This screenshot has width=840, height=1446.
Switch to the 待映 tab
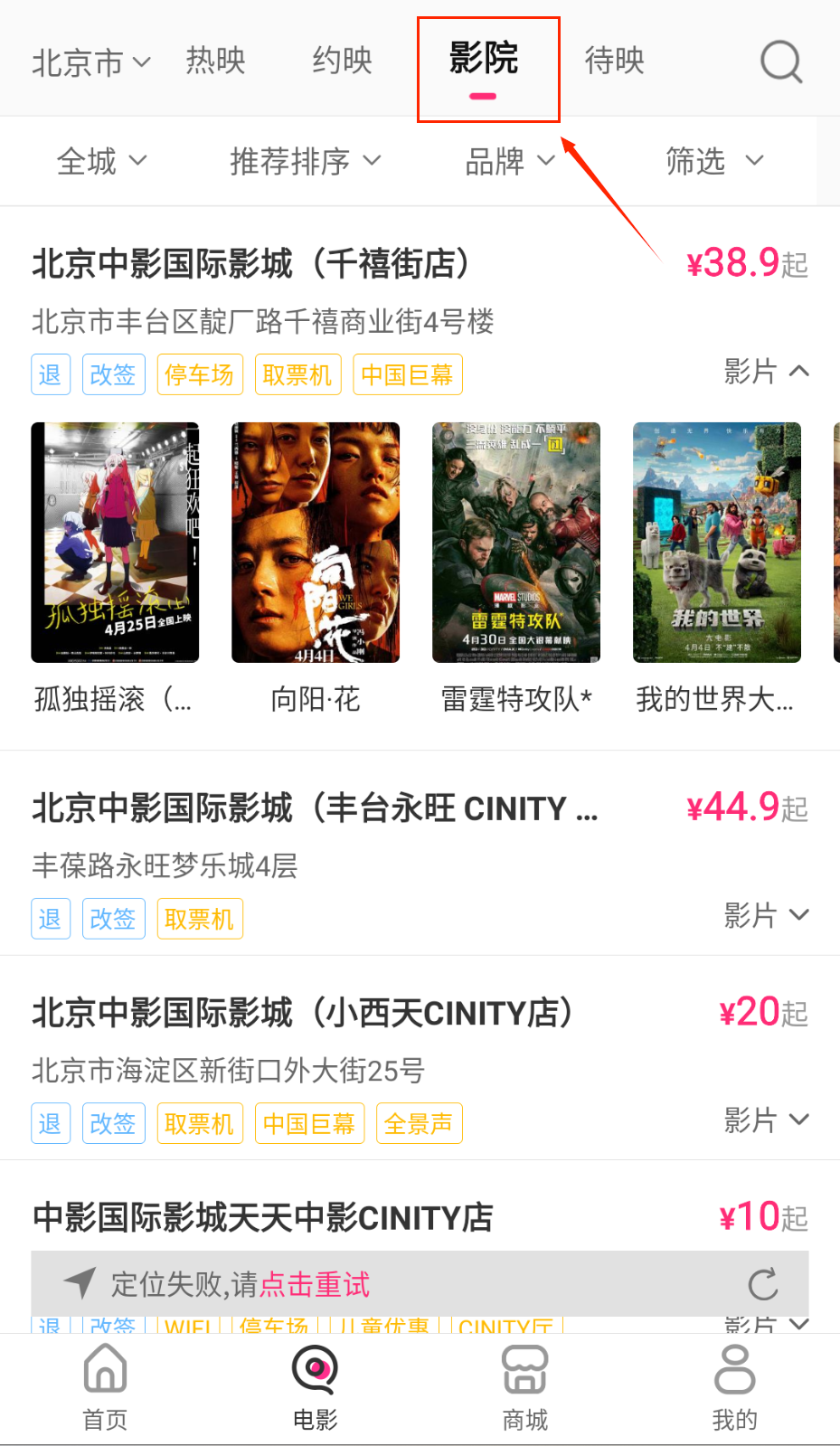(614, 60)
